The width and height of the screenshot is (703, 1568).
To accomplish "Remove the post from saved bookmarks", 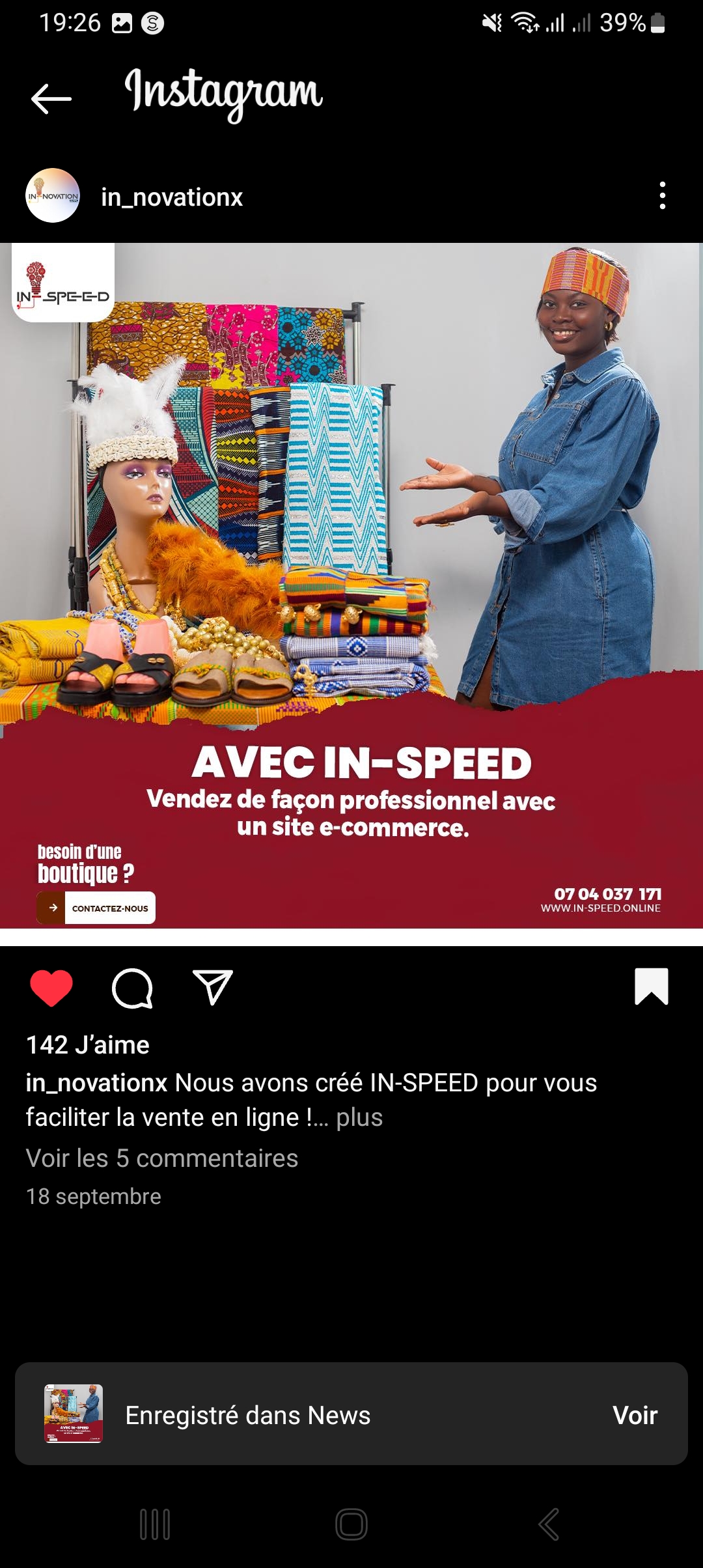I will click(x=651, y=987).
